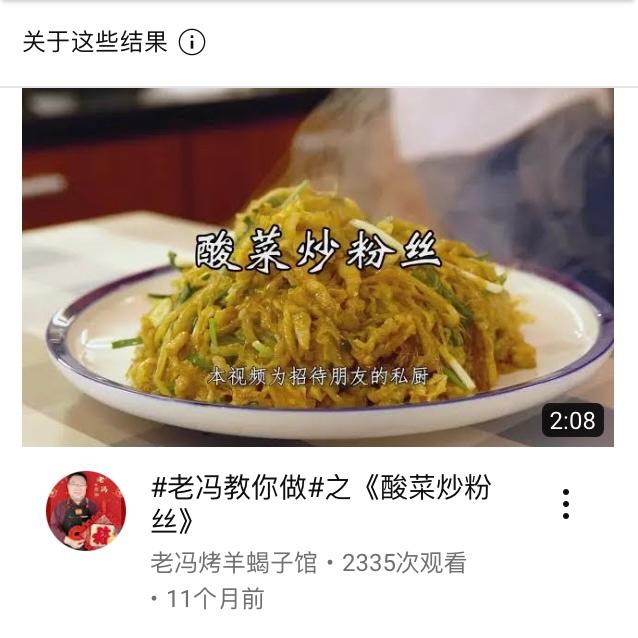Open the three-dot menu for the 酸菜炒粉丝 video

(x=566, y=504)
